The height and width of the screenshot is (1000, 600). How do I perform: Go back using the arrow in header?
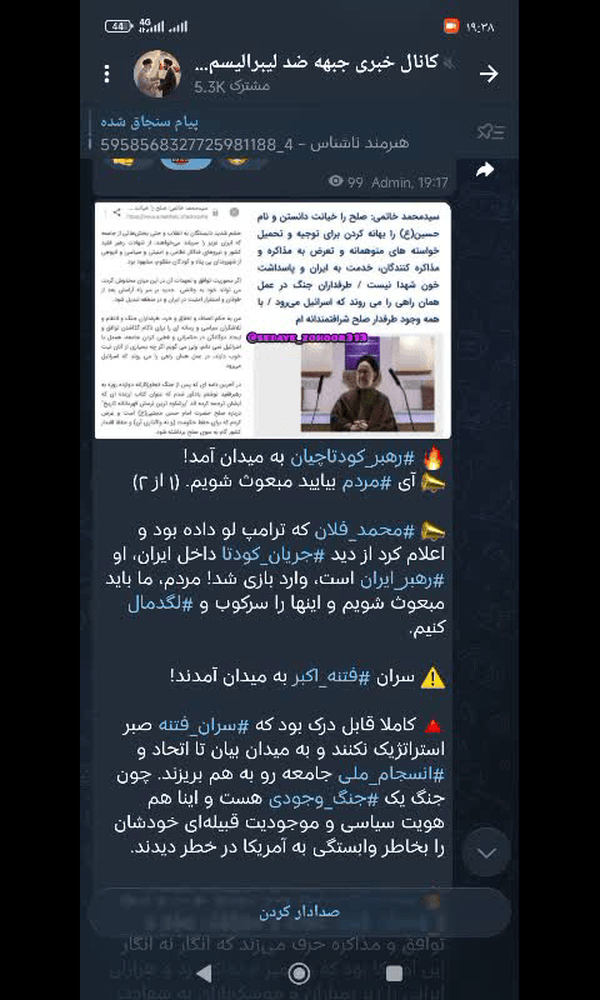point(488,74)
